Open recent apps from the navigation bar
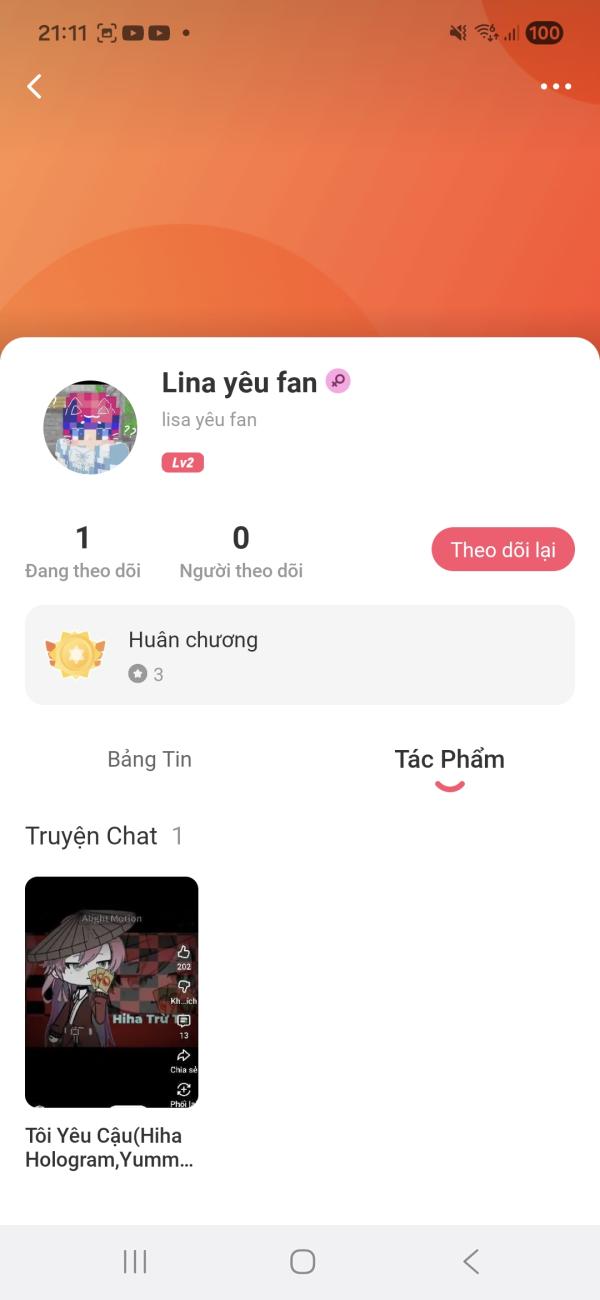This screenshot has width=600, height=1300. pyautogui.click(x=135, y=1262)
